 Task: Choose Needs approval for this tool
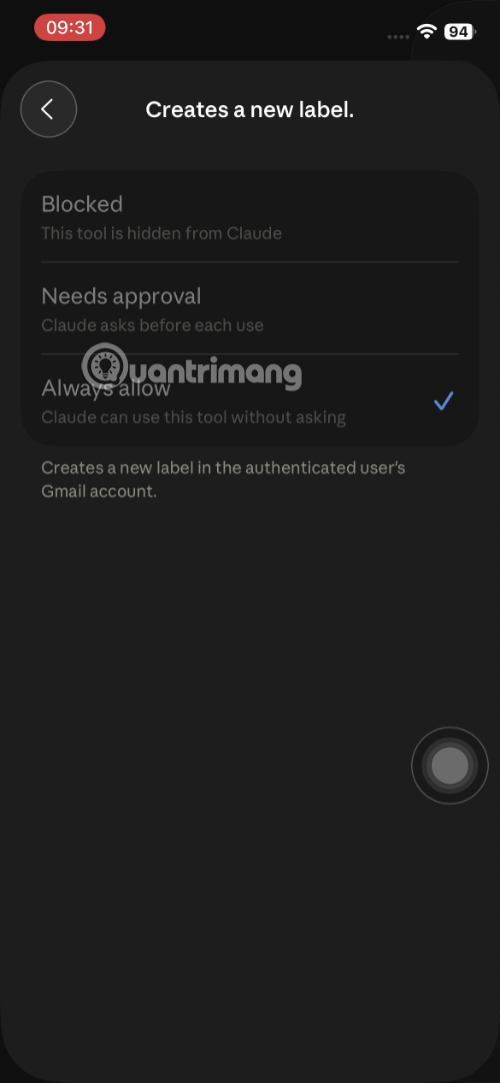250,308
